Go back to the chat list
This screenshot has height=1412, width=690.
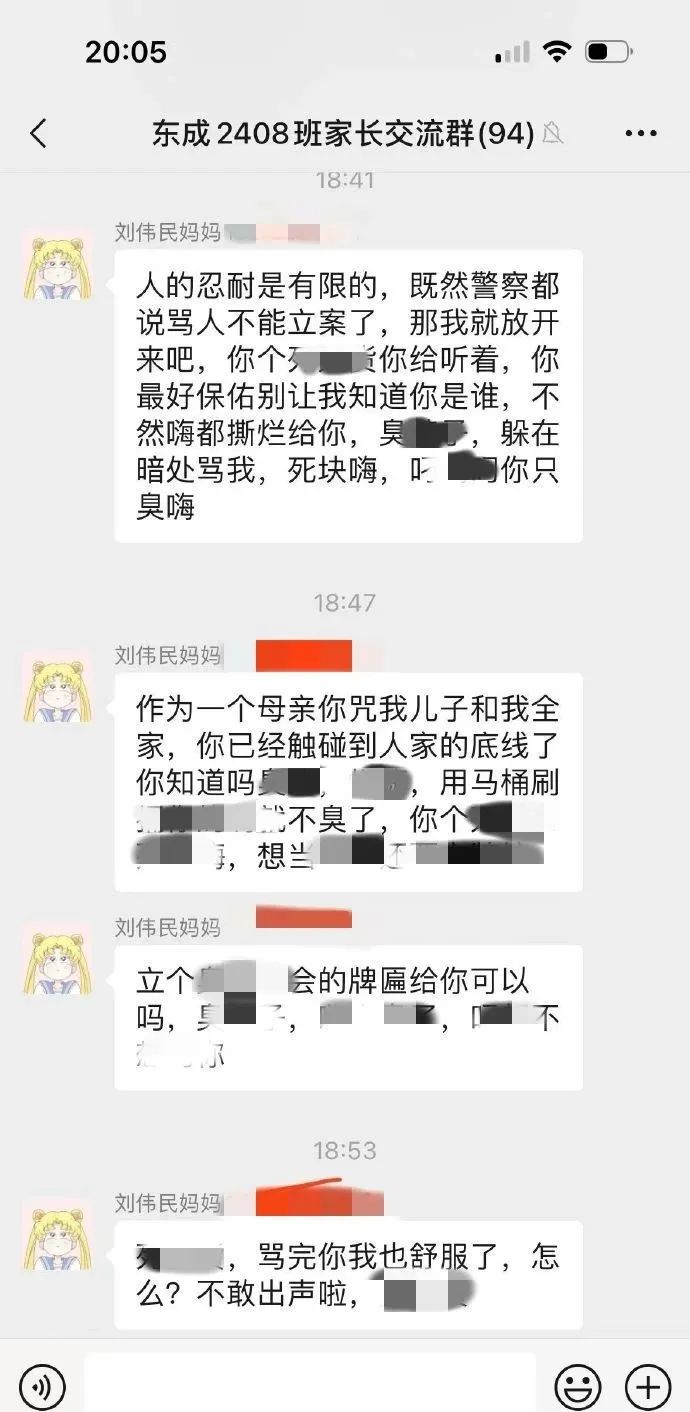coord(38,133)
